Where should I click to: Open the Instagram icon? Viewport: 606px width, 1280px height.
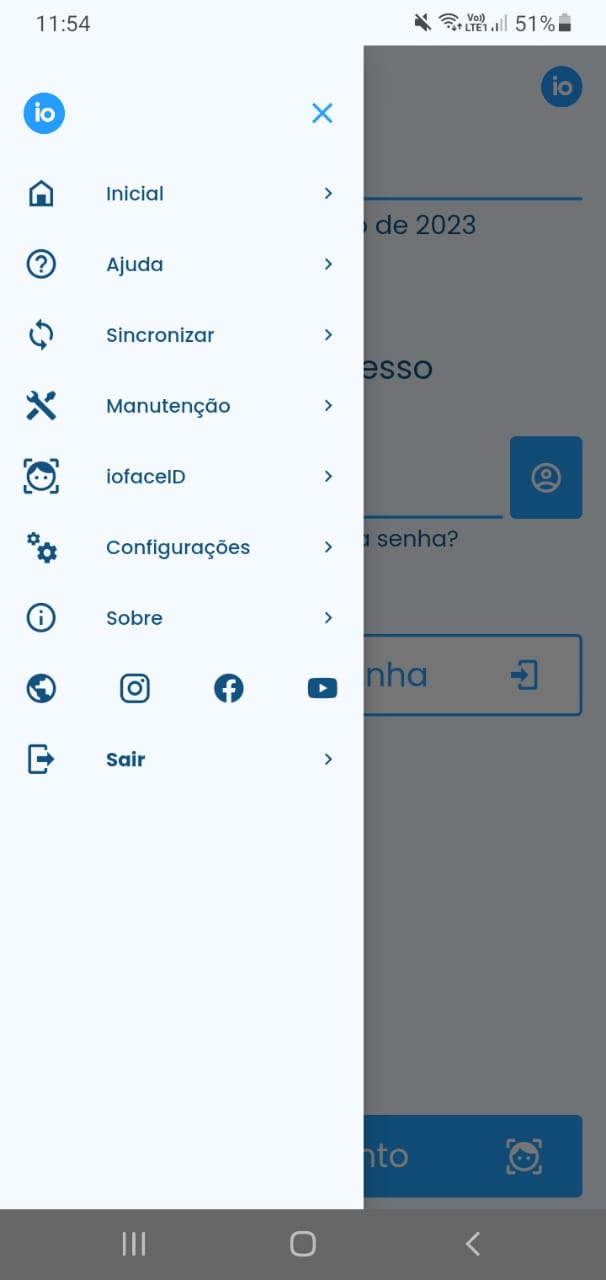tap(135, 688)
